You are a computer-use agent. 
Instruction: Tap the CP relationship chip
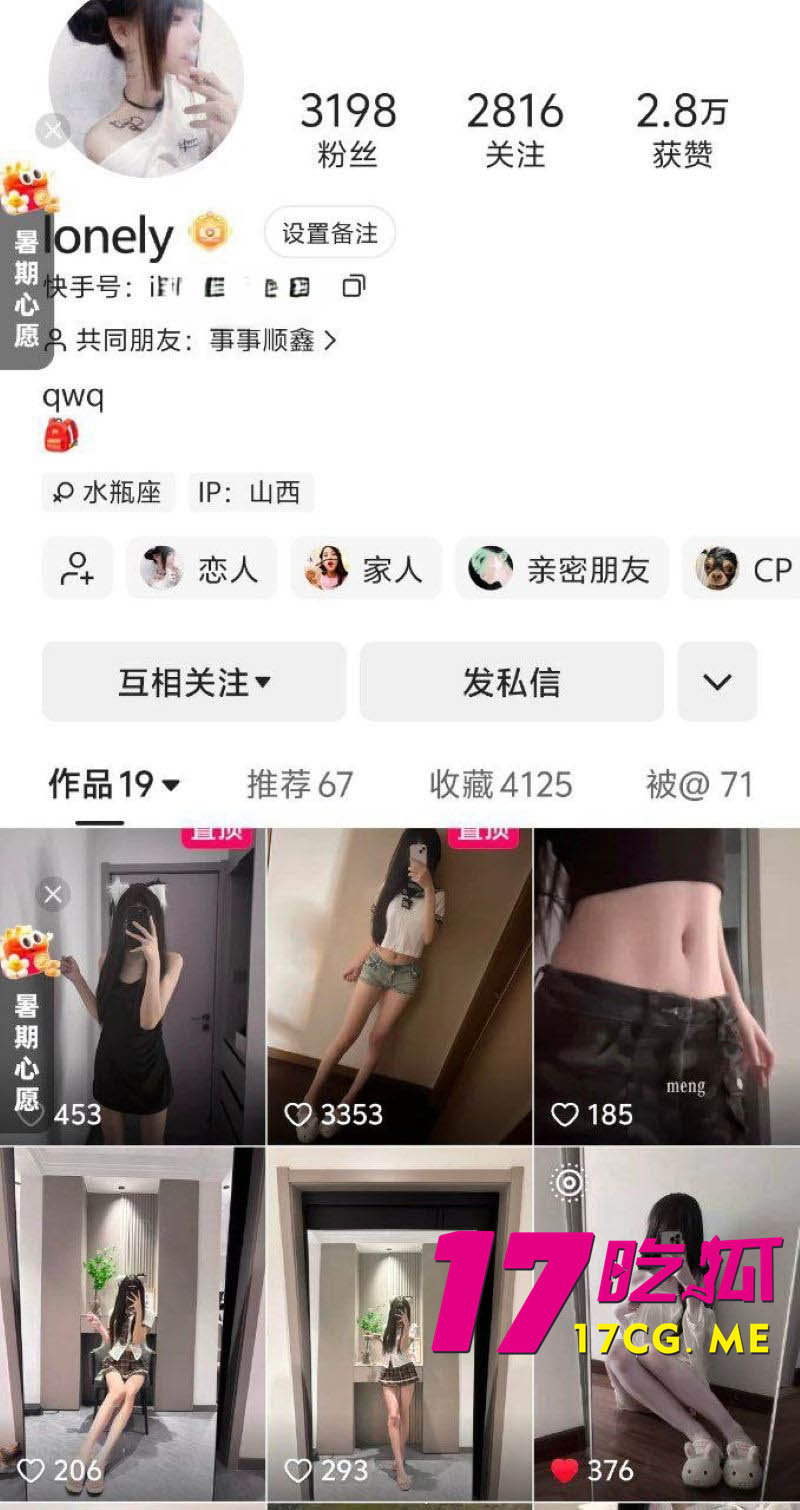coord(745,569)
